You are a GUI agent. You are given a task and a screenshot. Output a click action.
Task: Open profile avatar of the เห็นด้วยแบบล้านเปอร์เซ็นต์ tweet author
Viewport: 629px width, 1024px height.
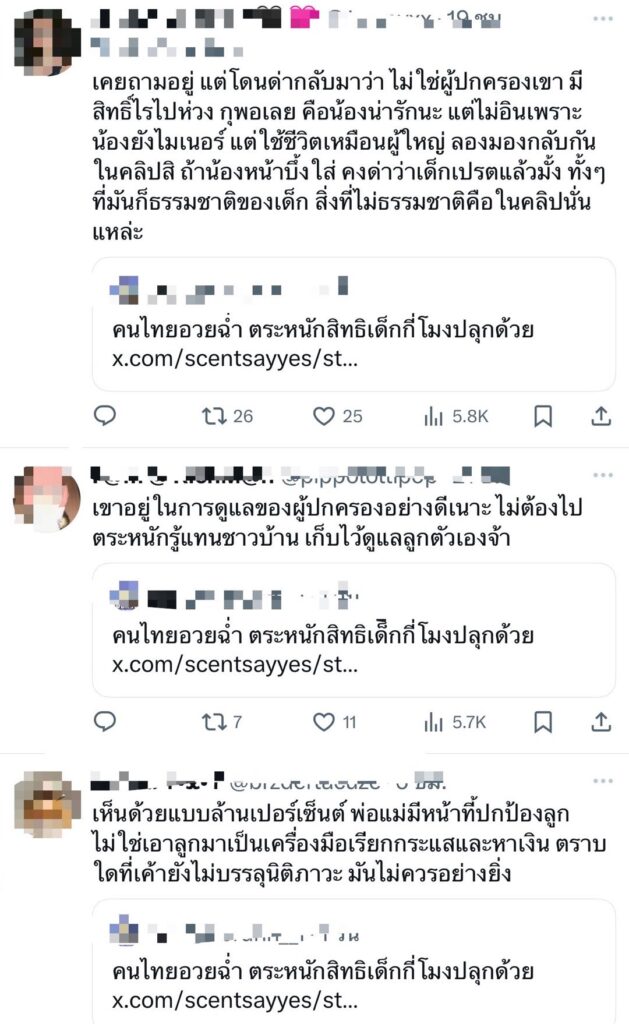click(x=47, y=804)
